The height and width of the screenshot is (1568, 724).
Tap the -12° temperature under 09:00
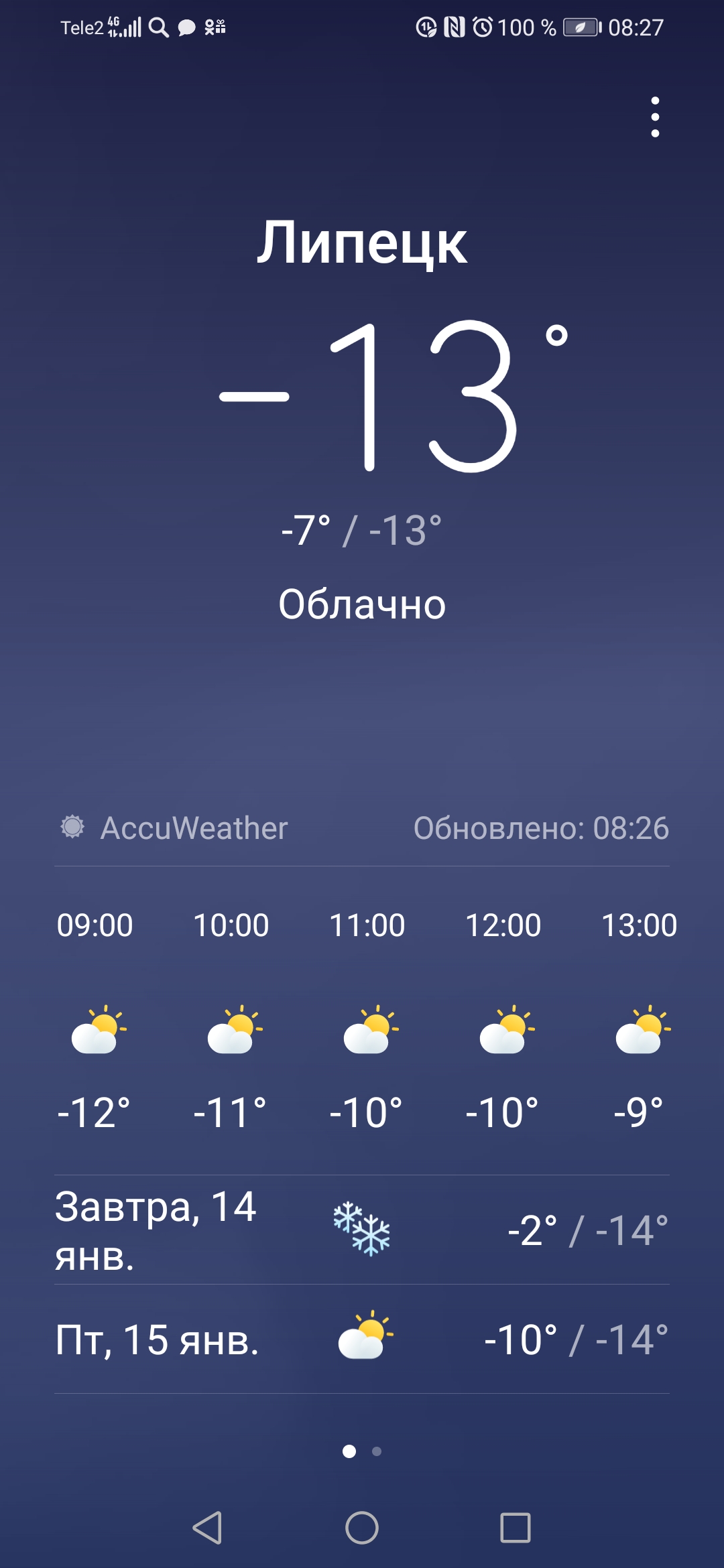(97, 1109)
